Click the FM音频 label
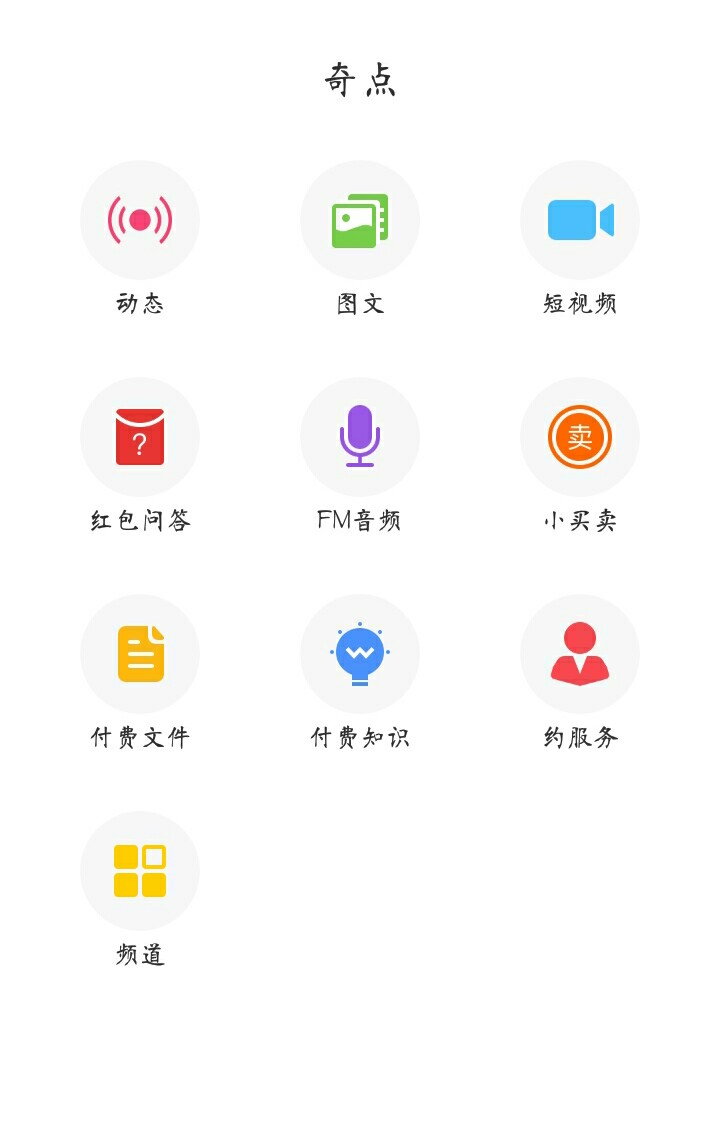The height and width of the screenshot is (1135, 720). [360, 520]
